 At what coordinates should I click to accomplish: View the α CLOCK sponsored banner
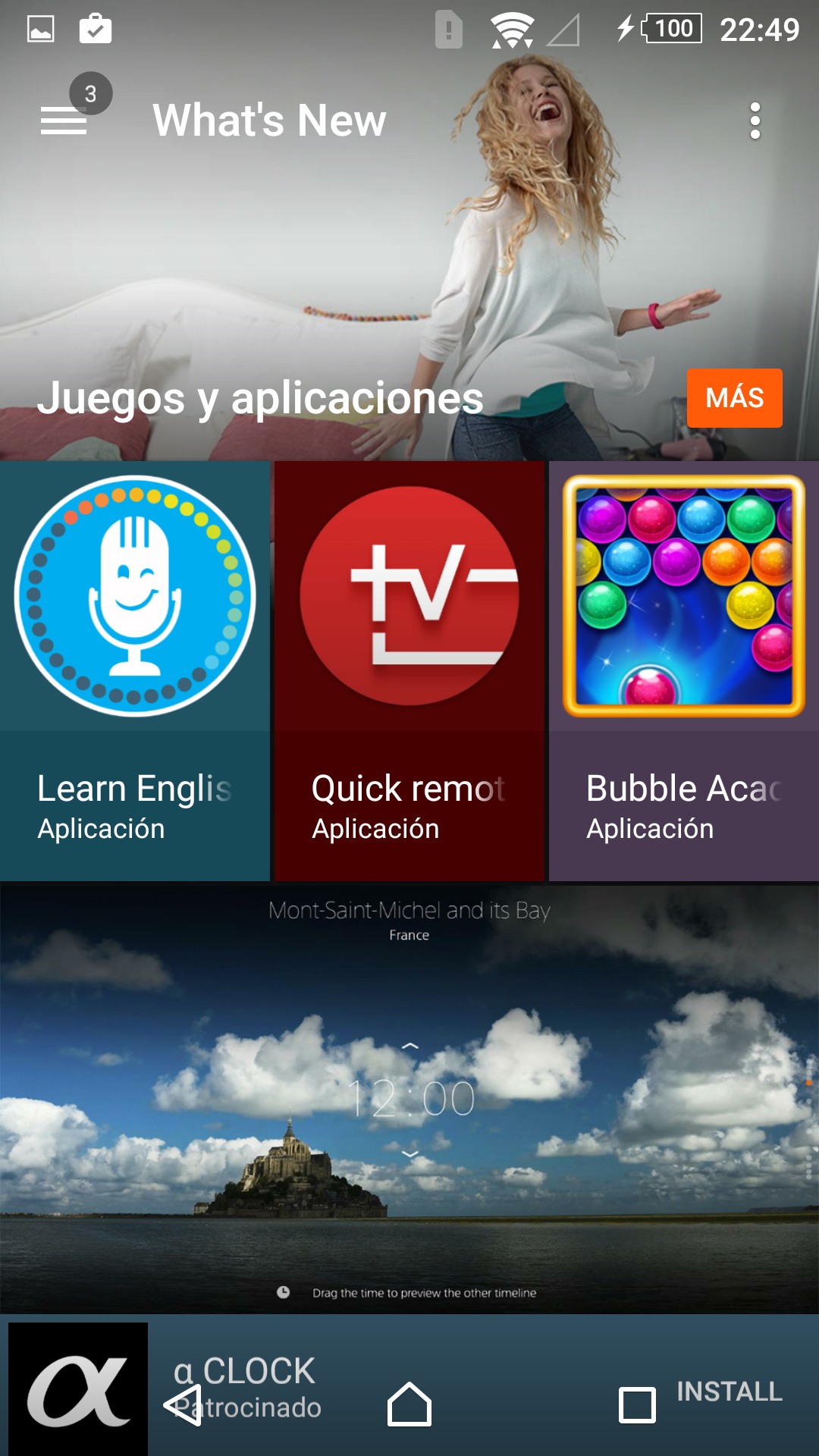409,1100
